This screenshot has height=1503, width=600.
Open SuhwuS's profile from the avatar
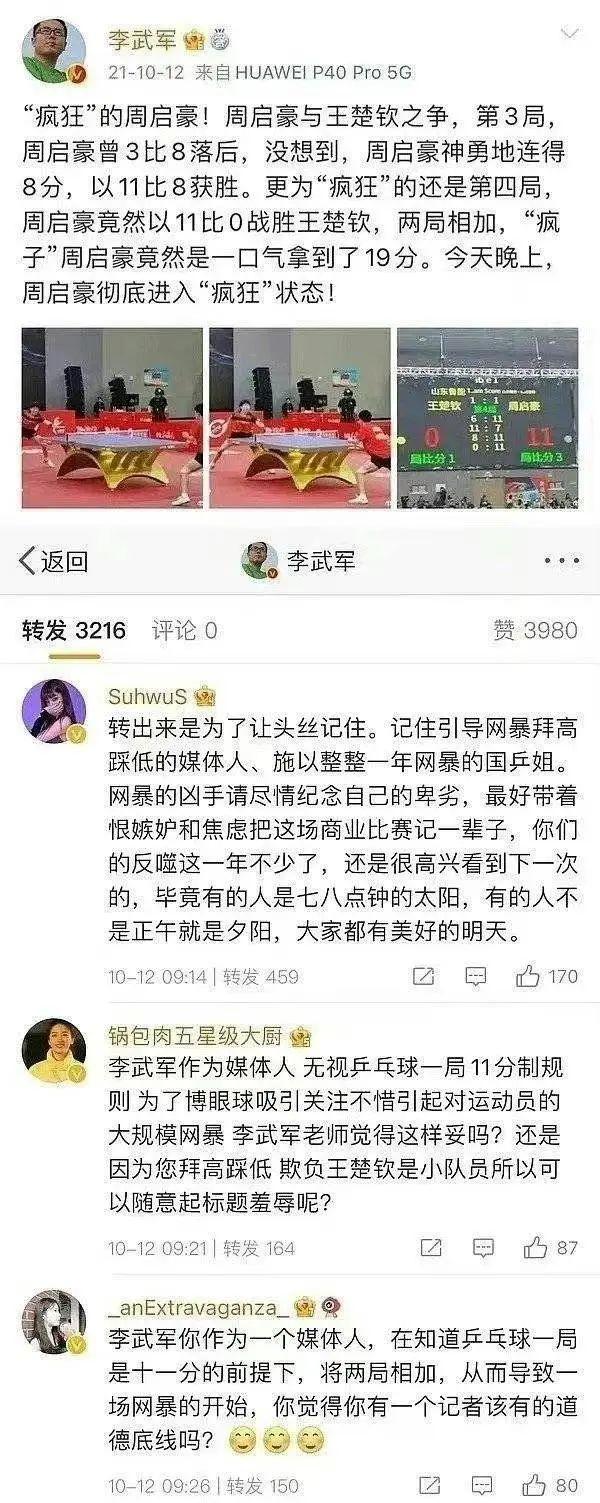[x=53, y=711]
